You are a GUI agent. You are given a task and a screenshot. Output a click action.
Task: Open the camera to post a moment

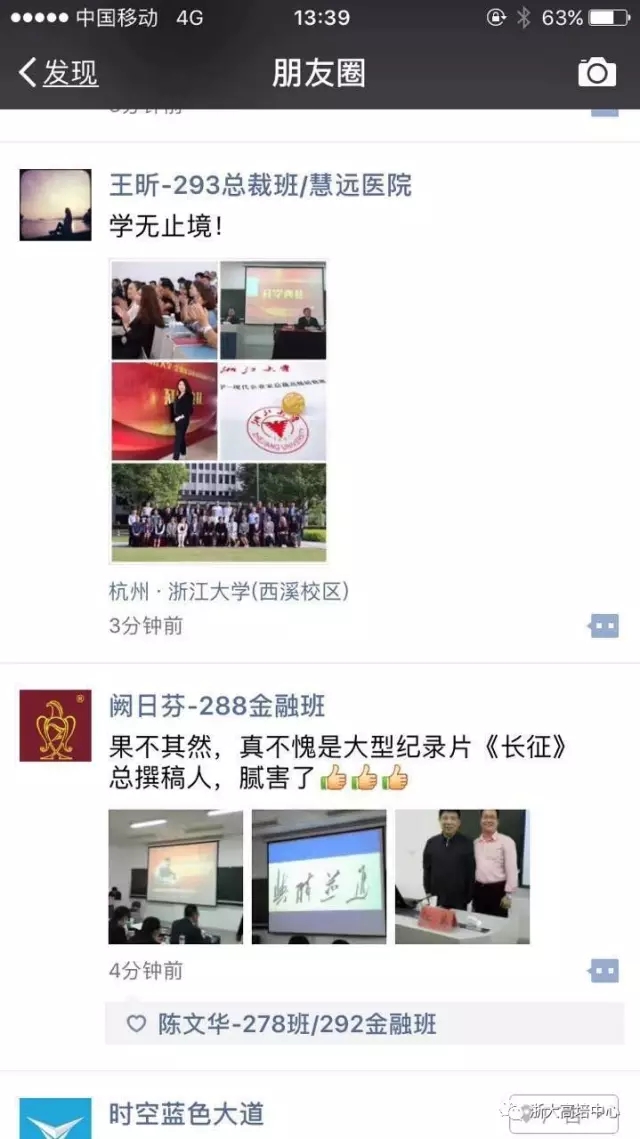point(596,73)
